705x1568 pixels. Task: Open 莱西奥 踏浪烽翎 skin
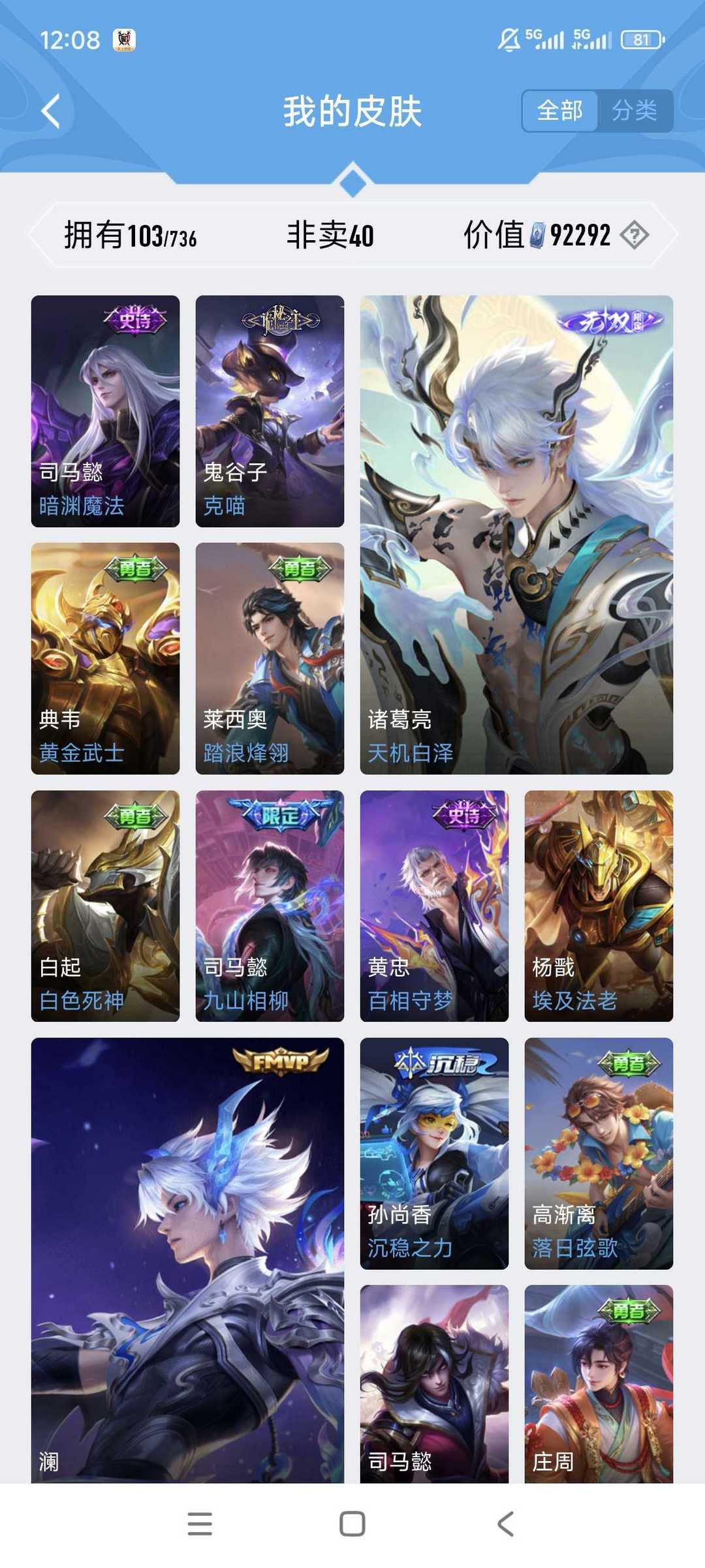pyautogui.click(x=270, y=658)
